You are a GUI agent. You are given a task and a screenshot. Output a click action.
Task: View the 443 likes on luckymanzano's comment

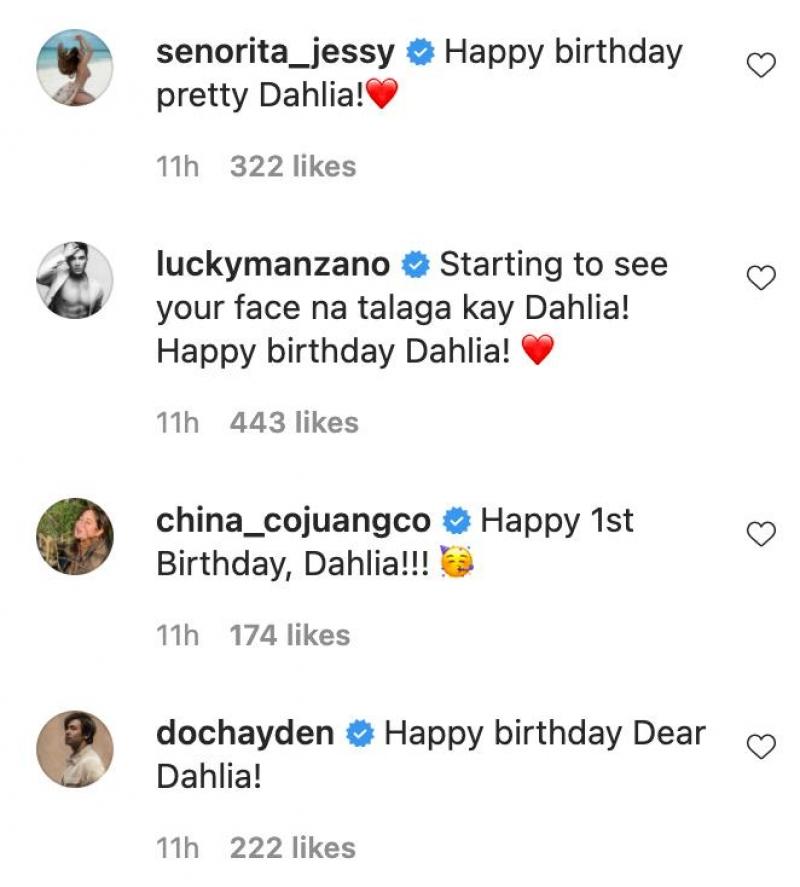[293, 423]
